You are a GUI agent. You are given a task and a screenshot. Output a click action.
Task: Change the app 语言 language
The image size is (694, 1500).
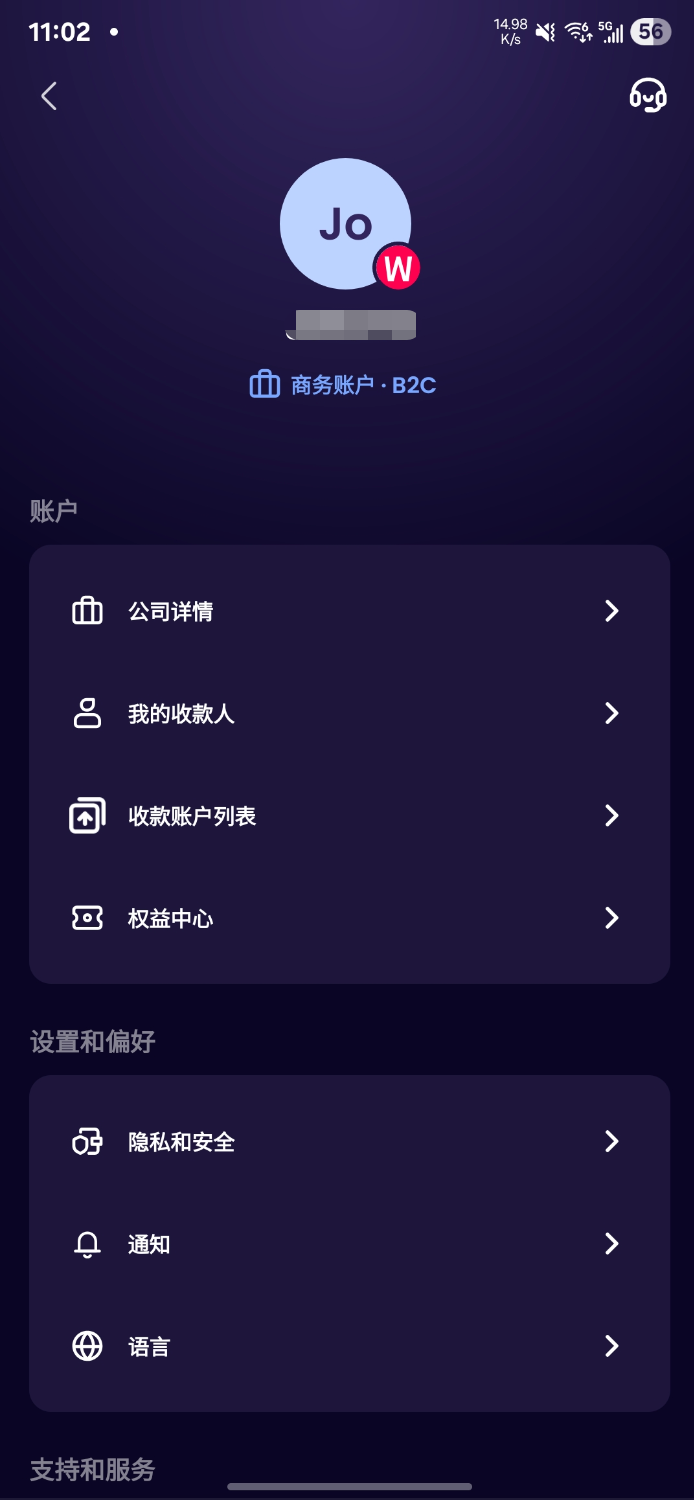349,1346
